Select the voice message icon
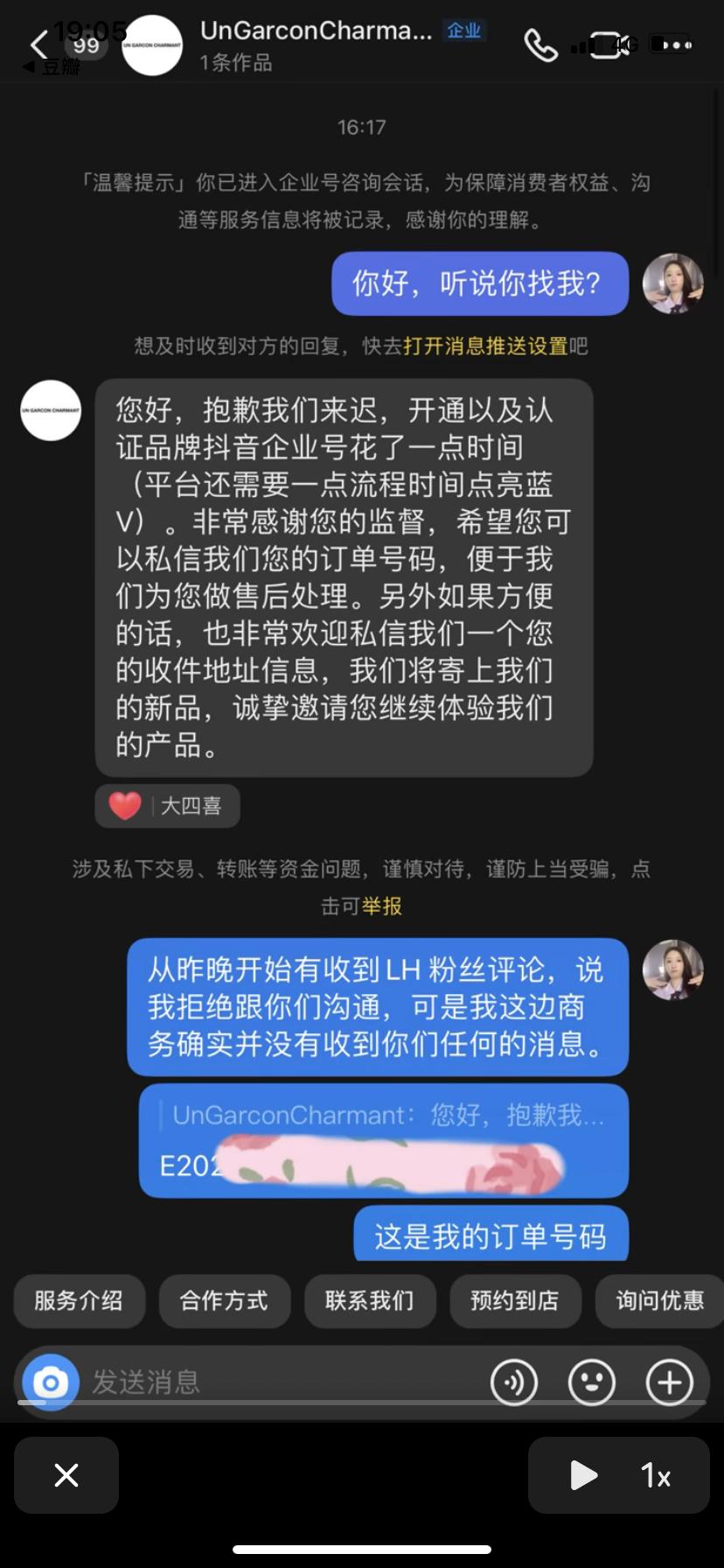This screenshot has height=1568, width=724. (x=515, y=1382)
